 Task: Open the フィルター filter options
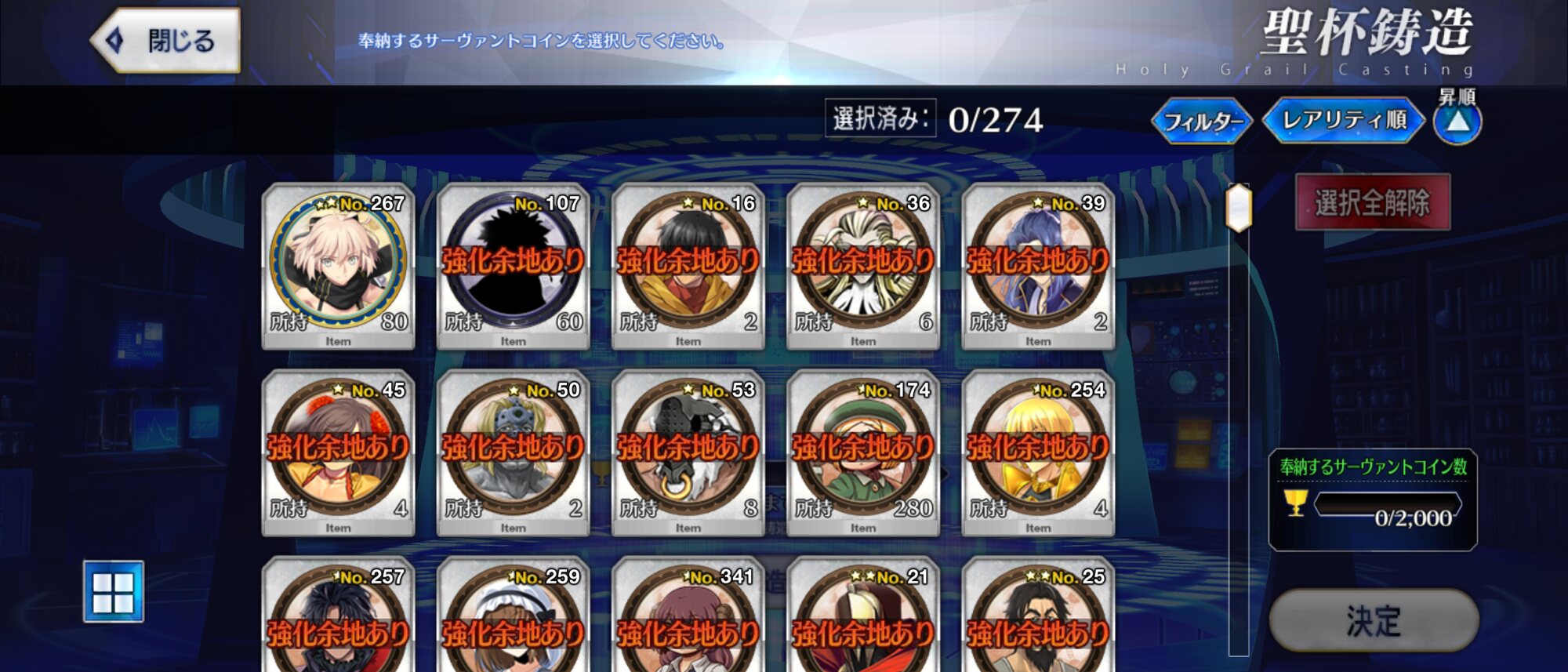(x=1202, y=121)
